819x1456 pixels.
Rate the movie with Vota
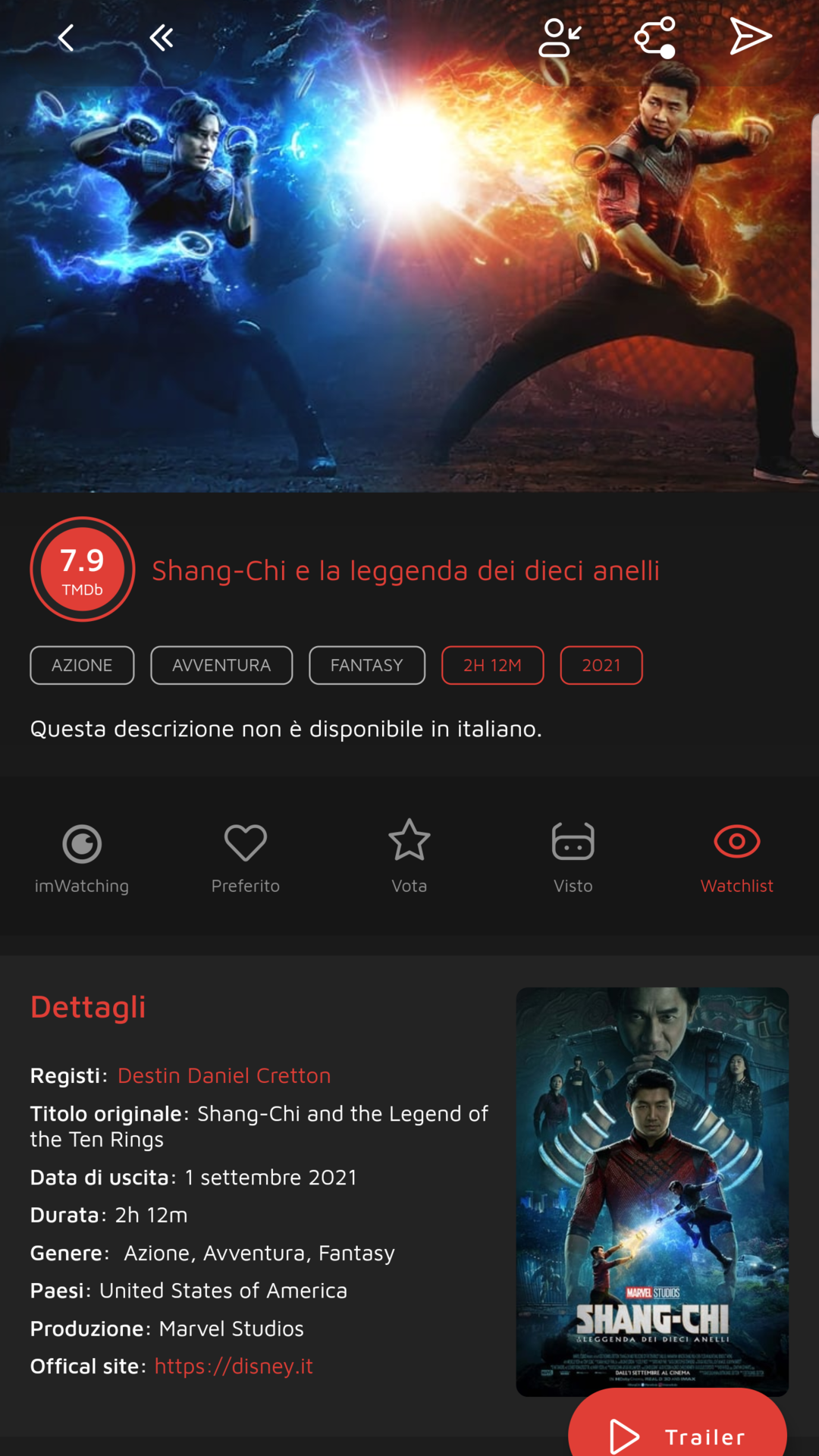tap(409, 857)
